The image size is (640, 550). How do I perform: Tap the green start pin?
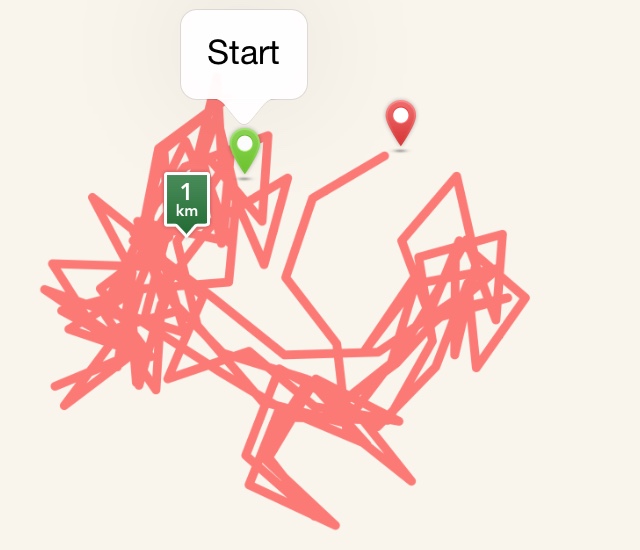[x=244, y=148]
